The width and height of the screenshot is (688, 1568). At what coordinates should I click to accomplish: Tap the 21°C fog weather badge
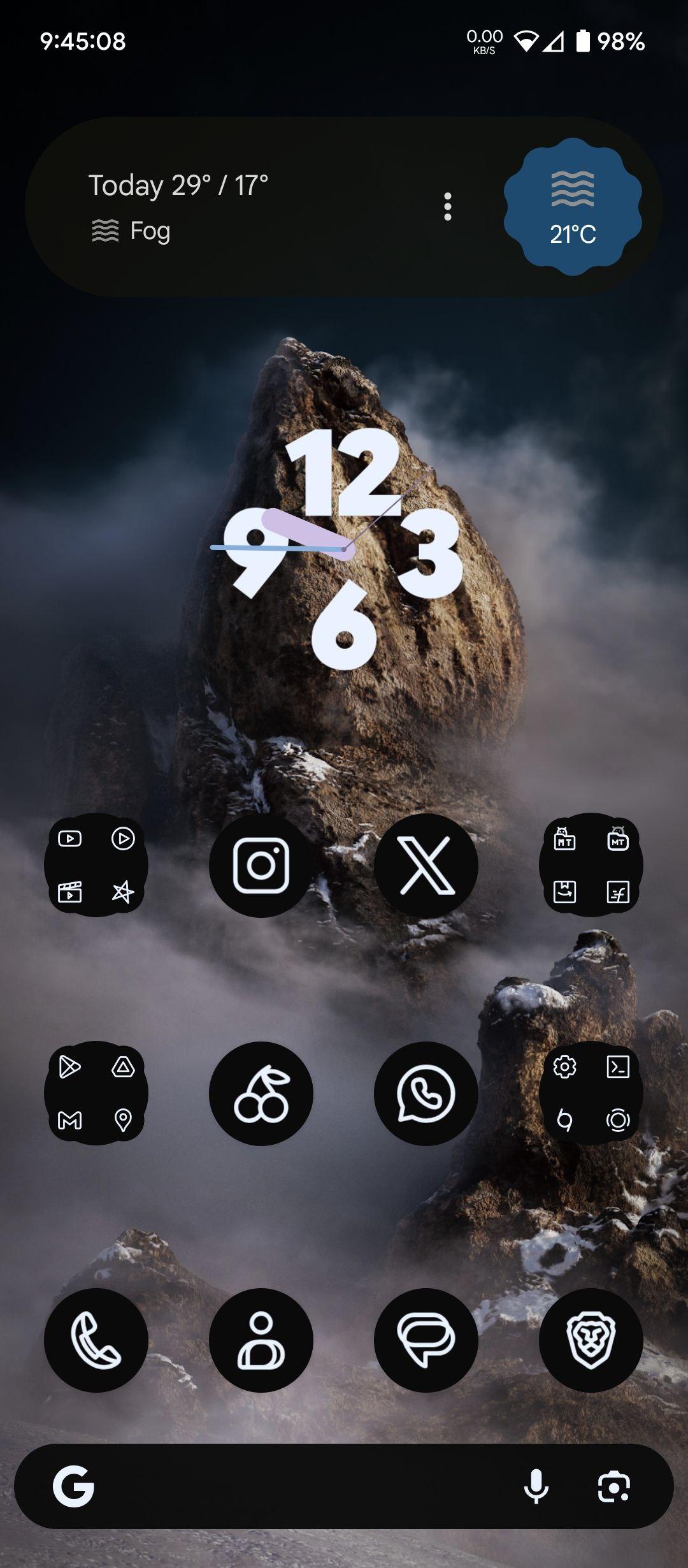pos(572,207)
